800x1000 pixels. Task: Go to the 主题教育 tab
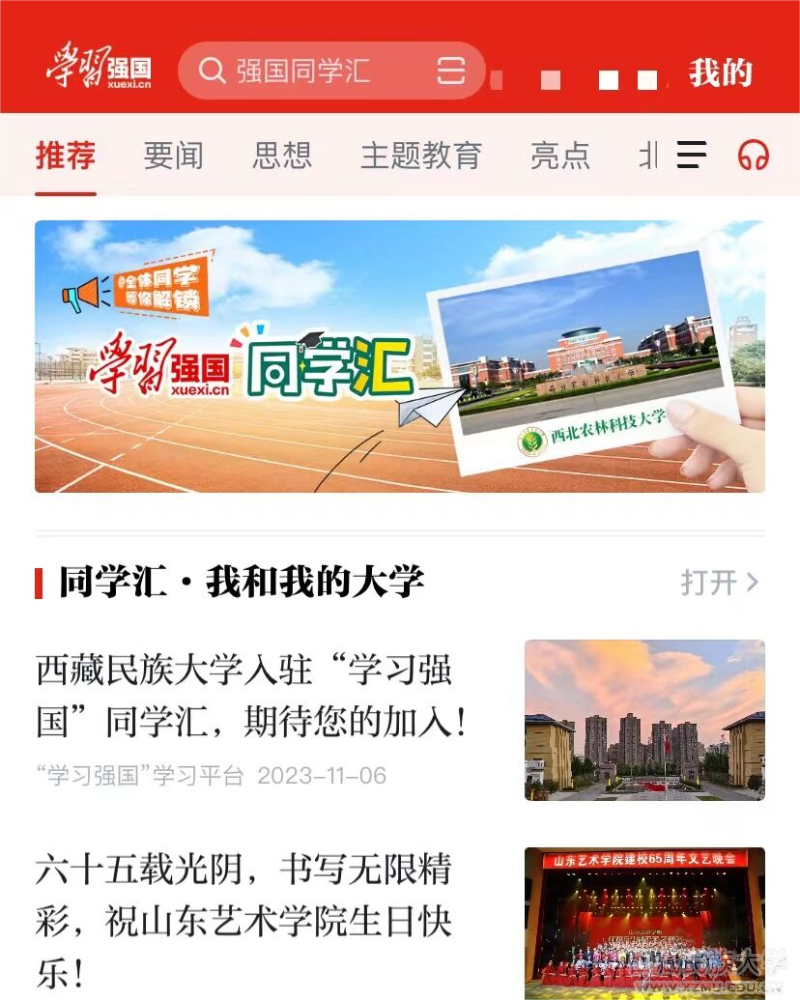421,156
